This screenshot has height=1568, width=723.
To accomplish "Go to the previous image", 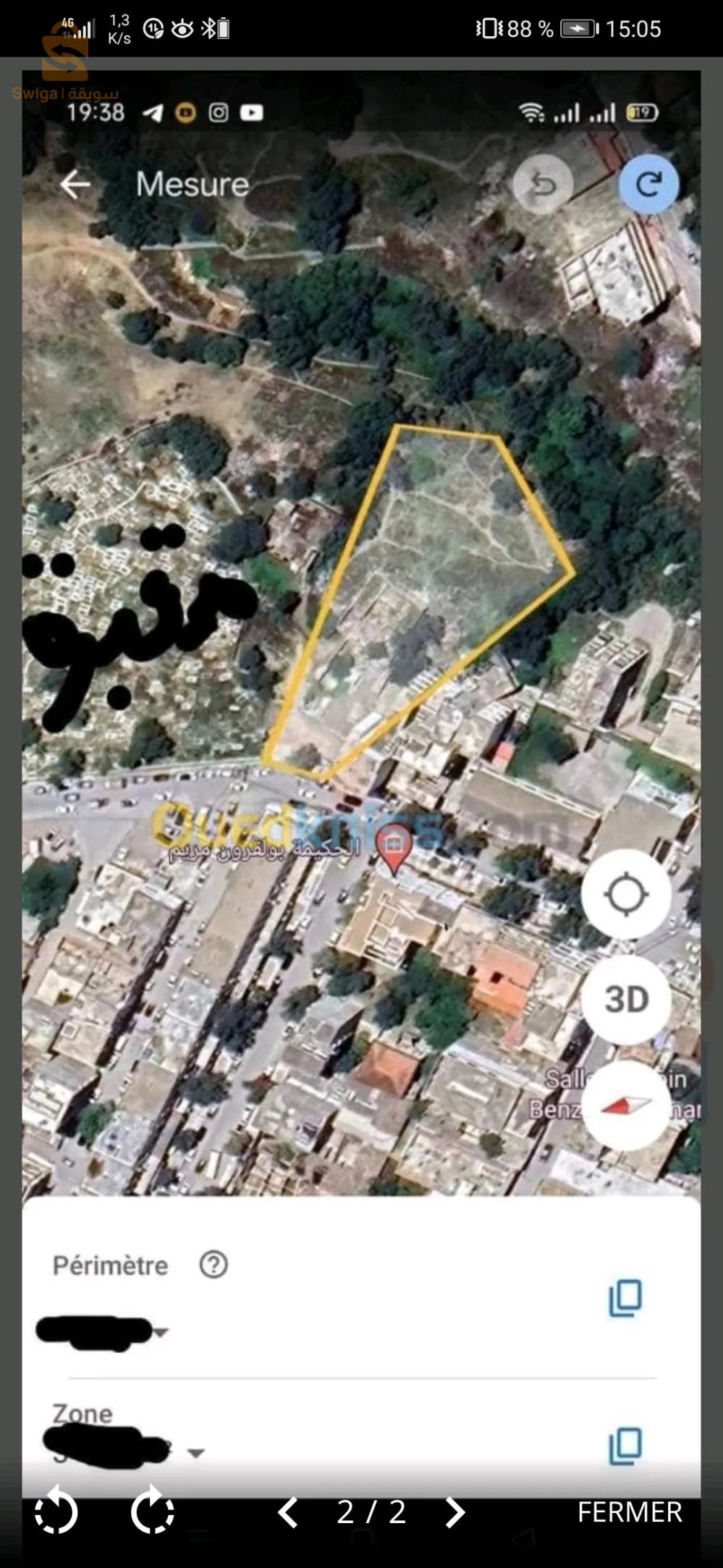I will tap(288, 1513).
